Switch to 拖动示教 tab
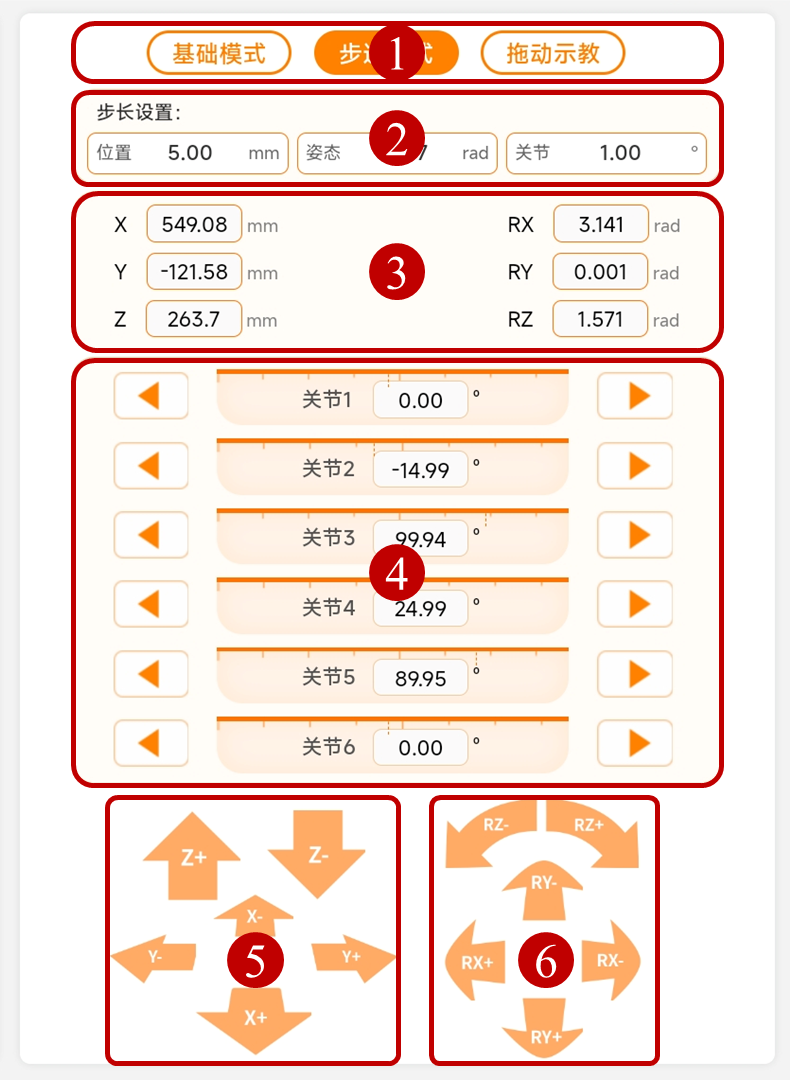The height and width of the screenshot is (1080, 790). pyautogui.click(x=553, y=53)
